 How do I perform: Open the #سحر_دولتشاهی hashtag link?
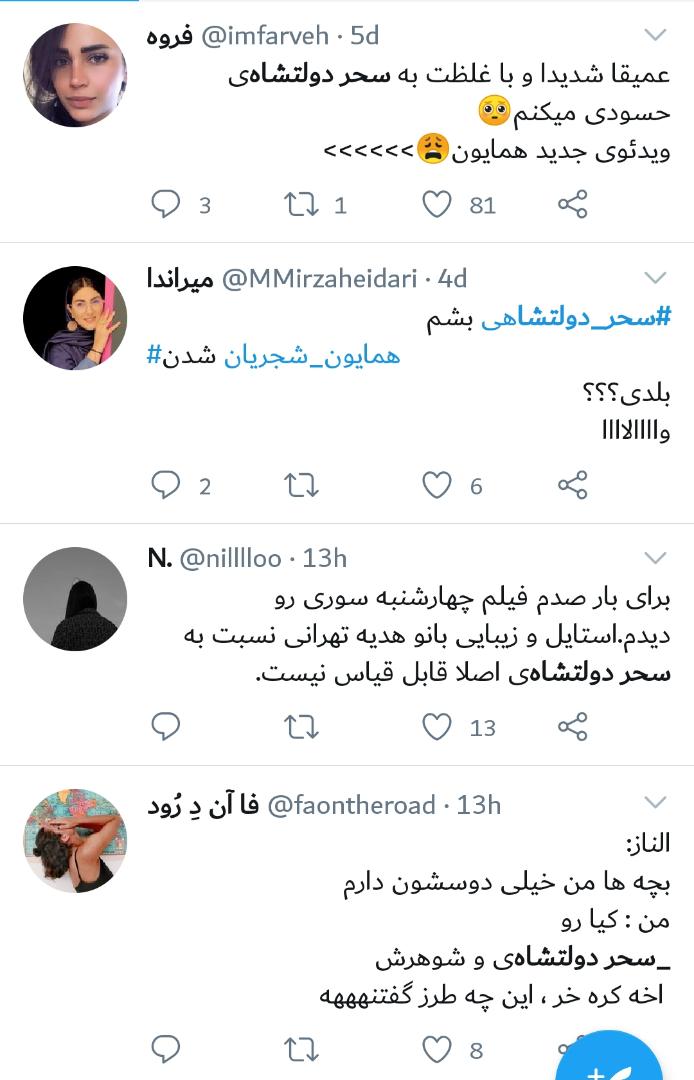tap(575, 319)
